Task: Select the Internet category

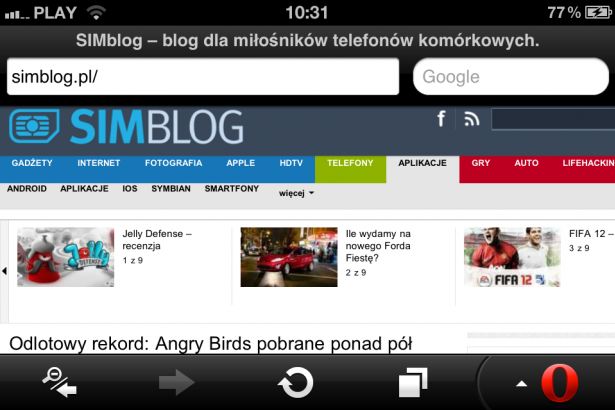Action: coord(99,163)
